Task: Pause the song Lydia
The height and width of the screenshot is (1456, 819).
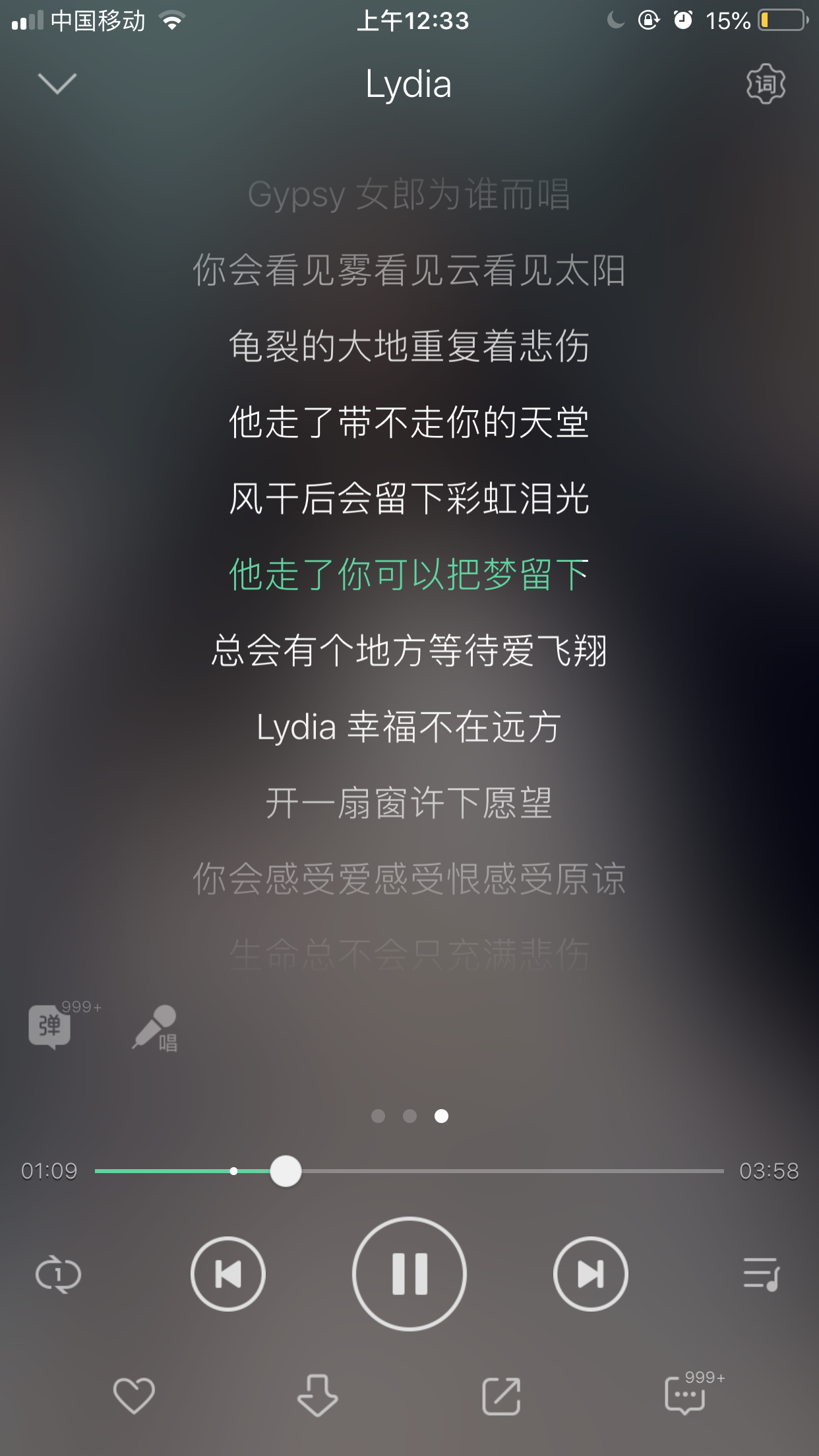Action: point(409,1274)
